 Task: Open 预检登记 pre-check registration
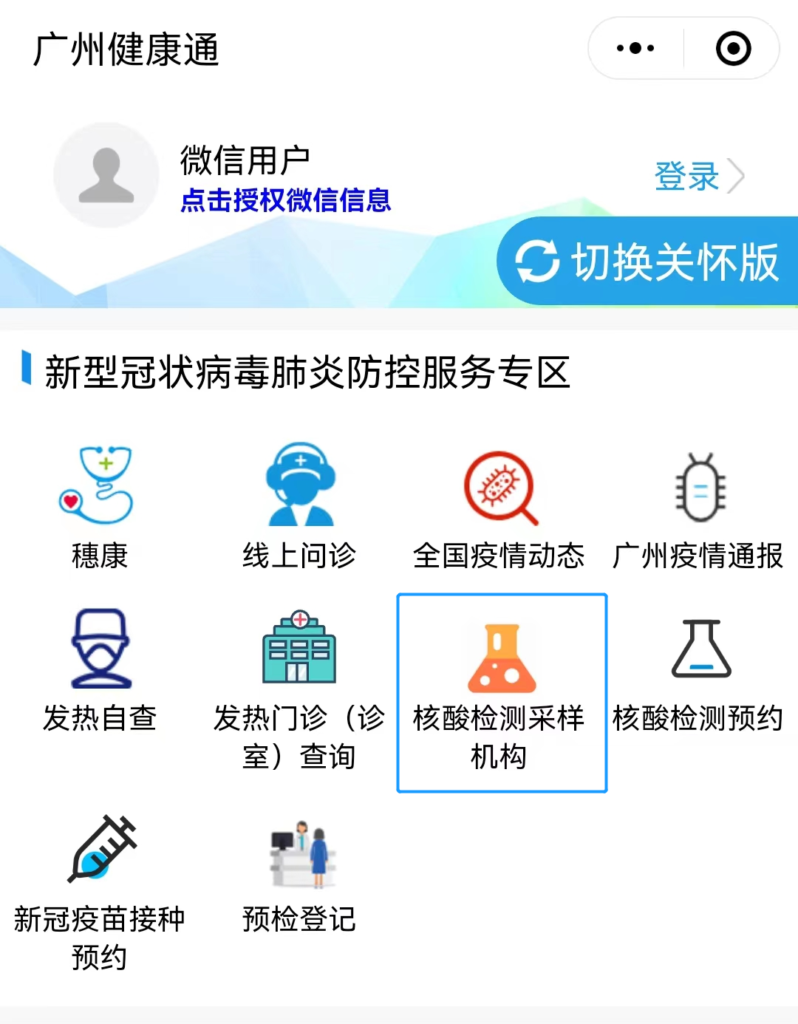coord(299,875)
